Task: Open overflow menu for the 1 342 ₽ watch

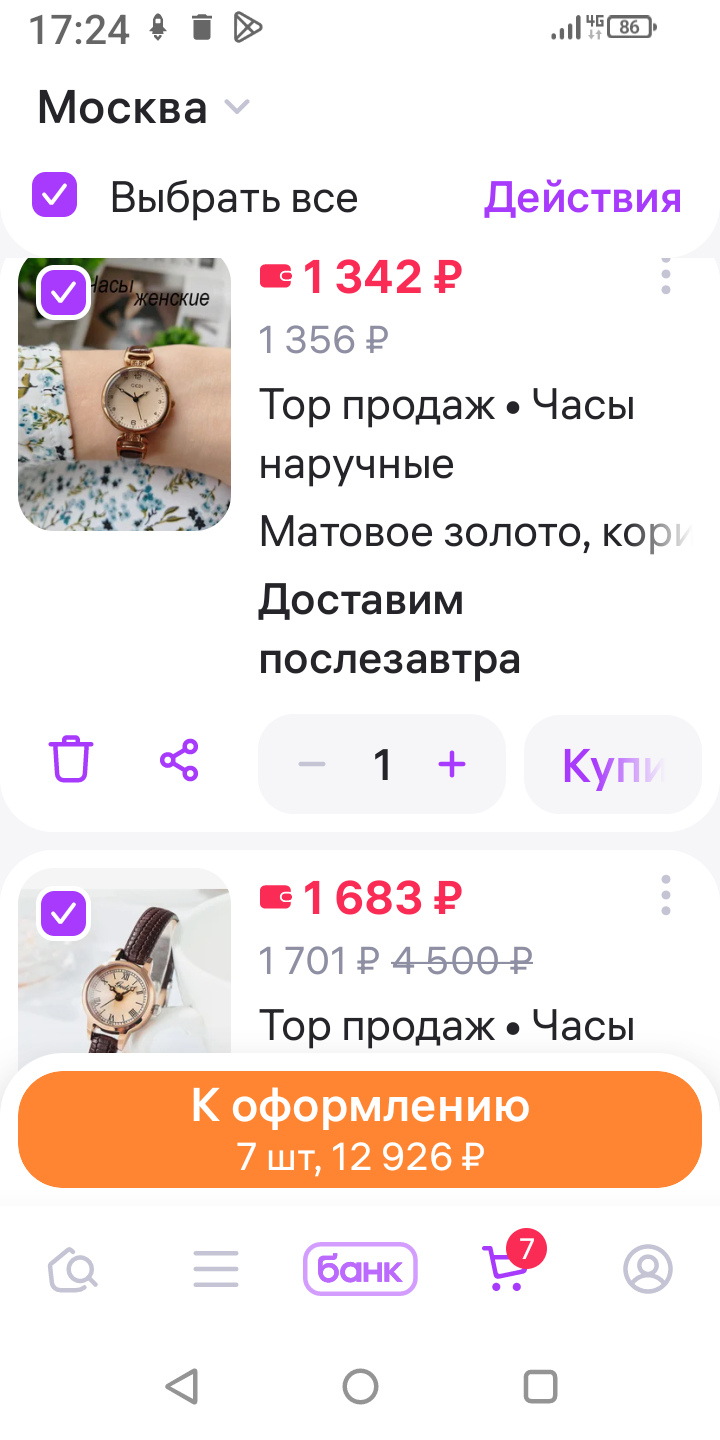Action: tap(666, 276)
